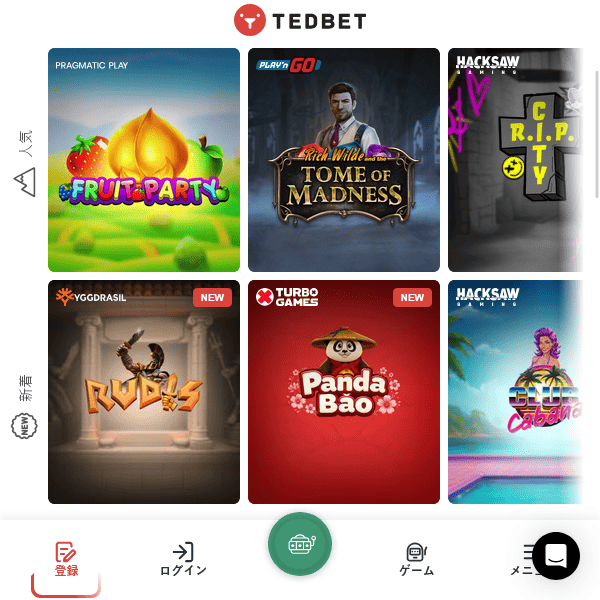The width and height of the screenshot is (600, 600).
Task: Tap the green slot machine button
Action: [299, 544]
